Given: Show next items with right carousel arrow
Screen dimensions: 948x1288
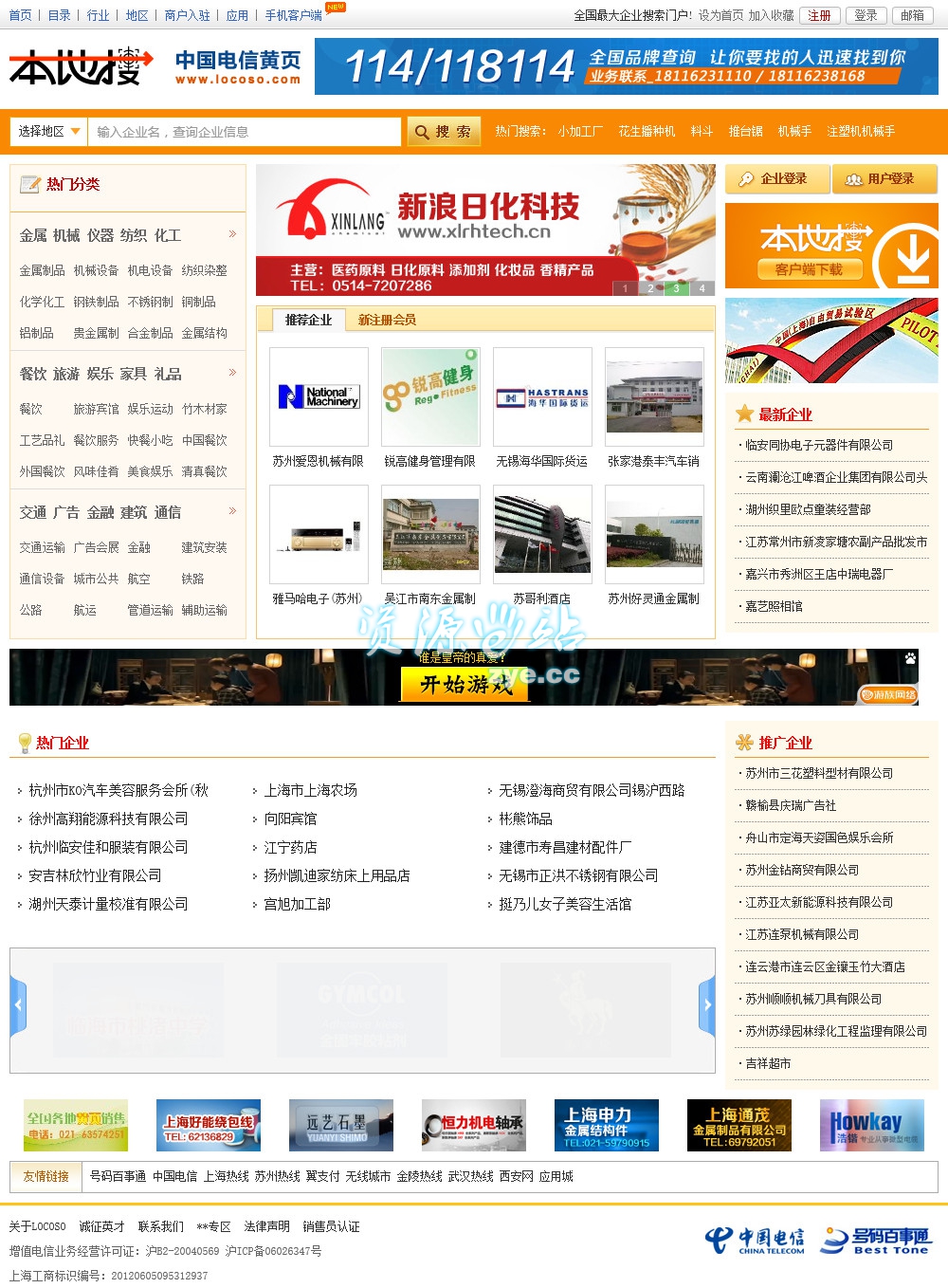Looking at the screenshot, I should (706, 1005).
